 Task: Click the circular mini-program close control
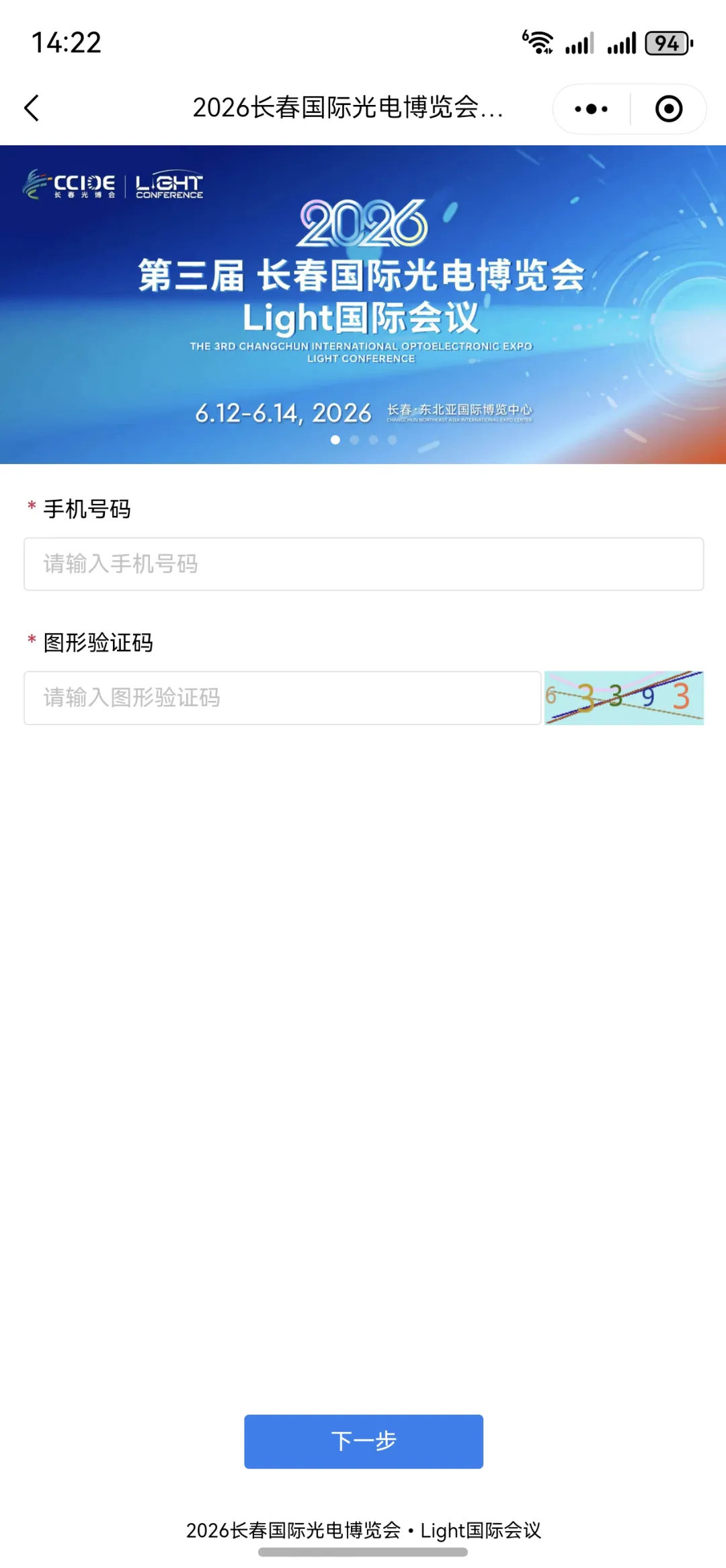[668, 108]
